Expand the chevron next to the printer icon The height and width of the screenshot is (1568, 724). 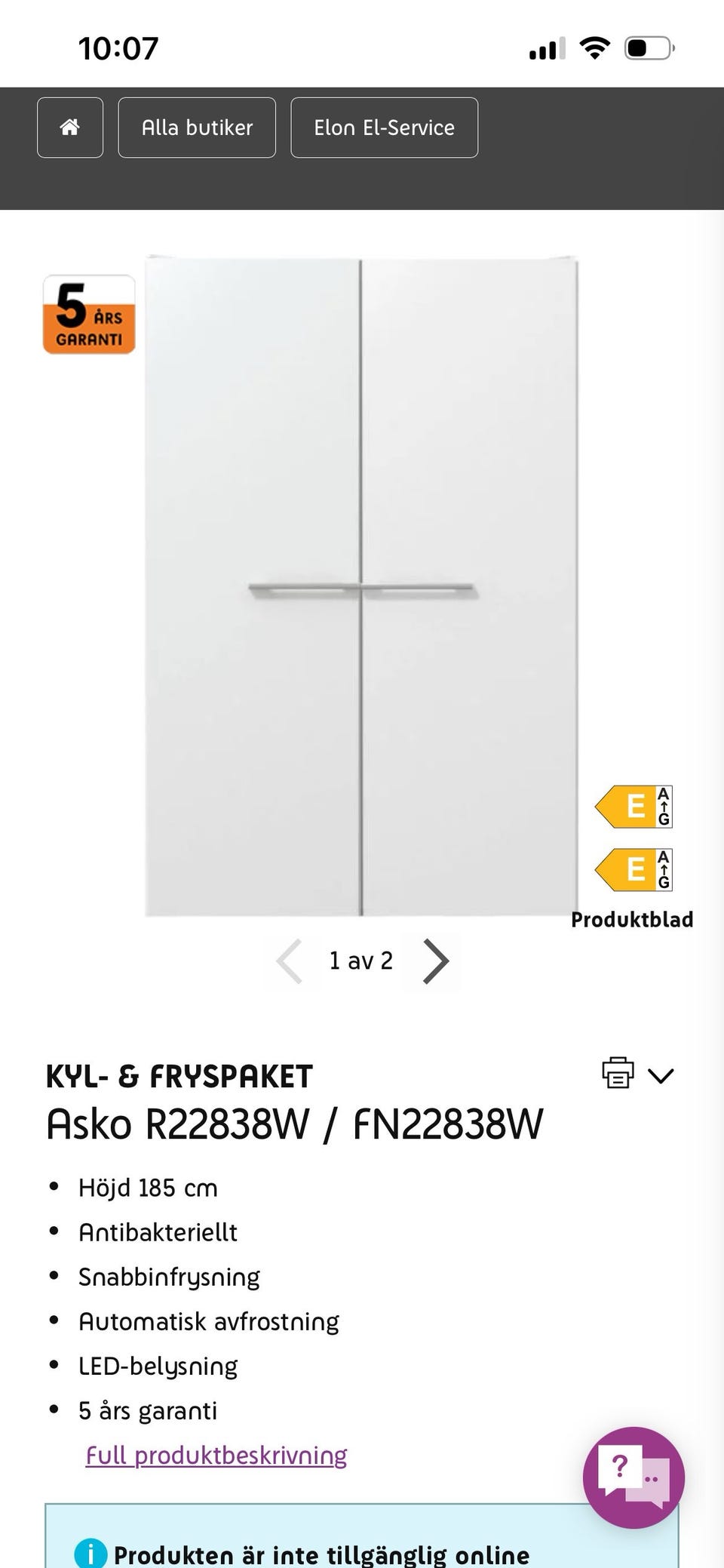[662, 1075]
